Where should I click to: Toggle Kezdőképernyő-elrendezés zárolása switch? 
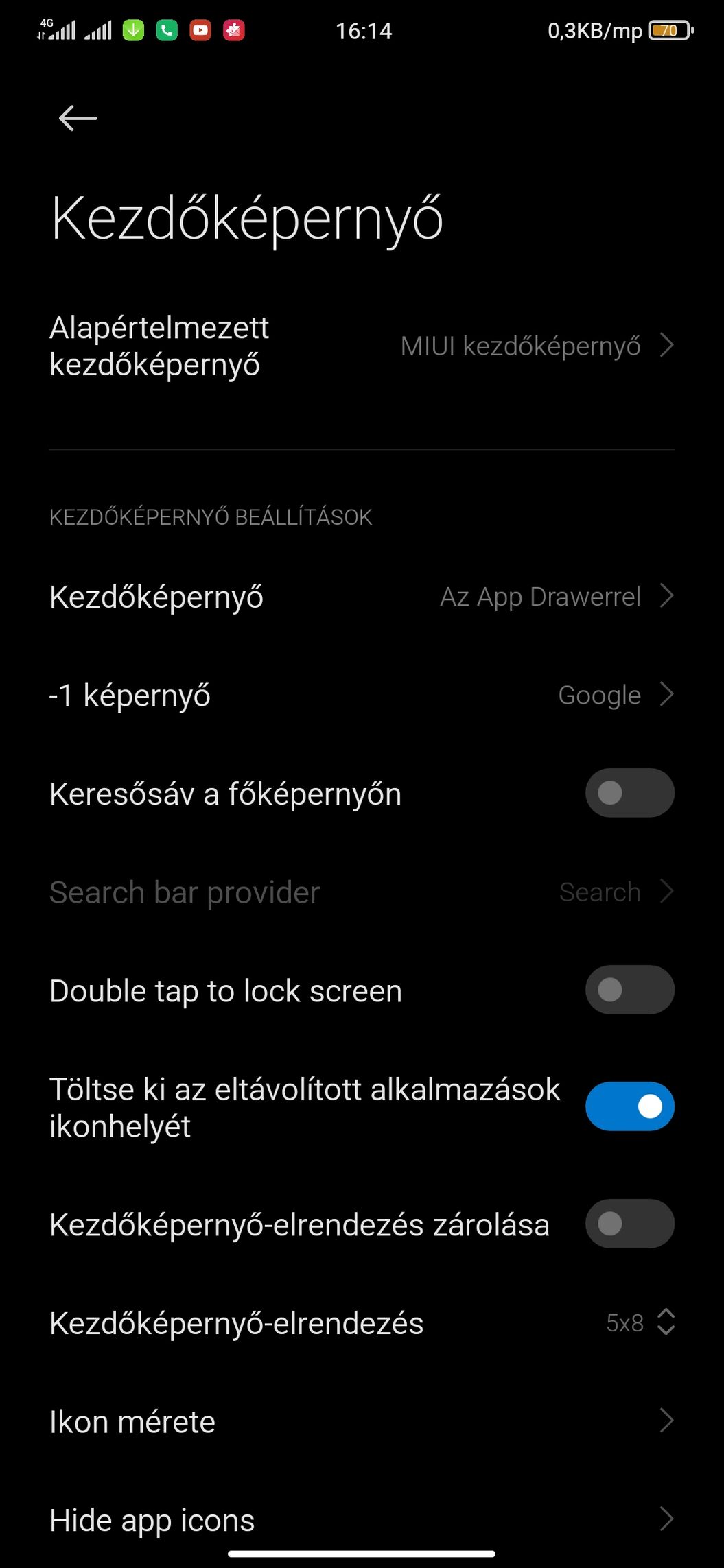point(629,1224)
